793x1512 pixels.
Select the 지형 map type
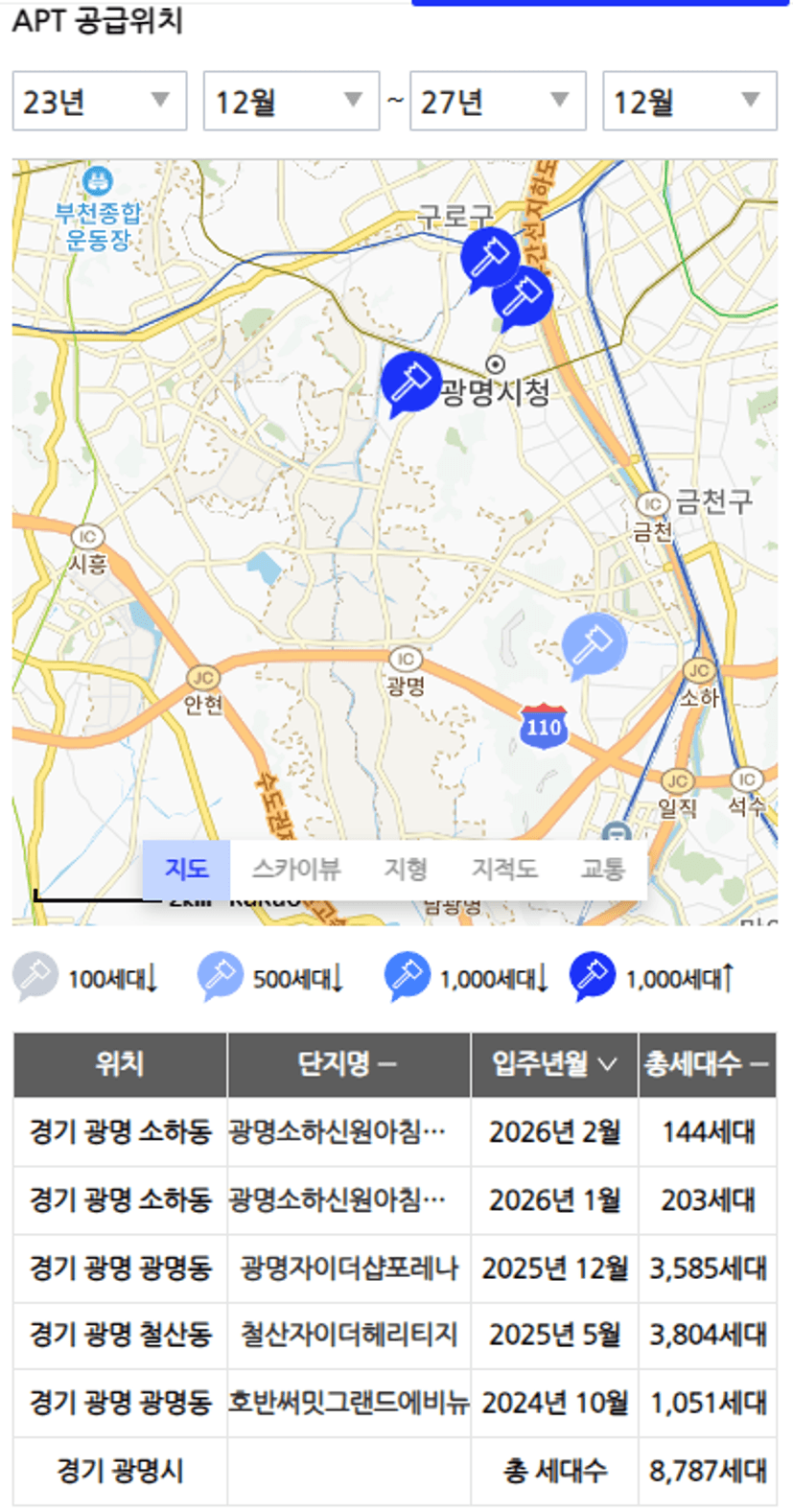point(406,869)
